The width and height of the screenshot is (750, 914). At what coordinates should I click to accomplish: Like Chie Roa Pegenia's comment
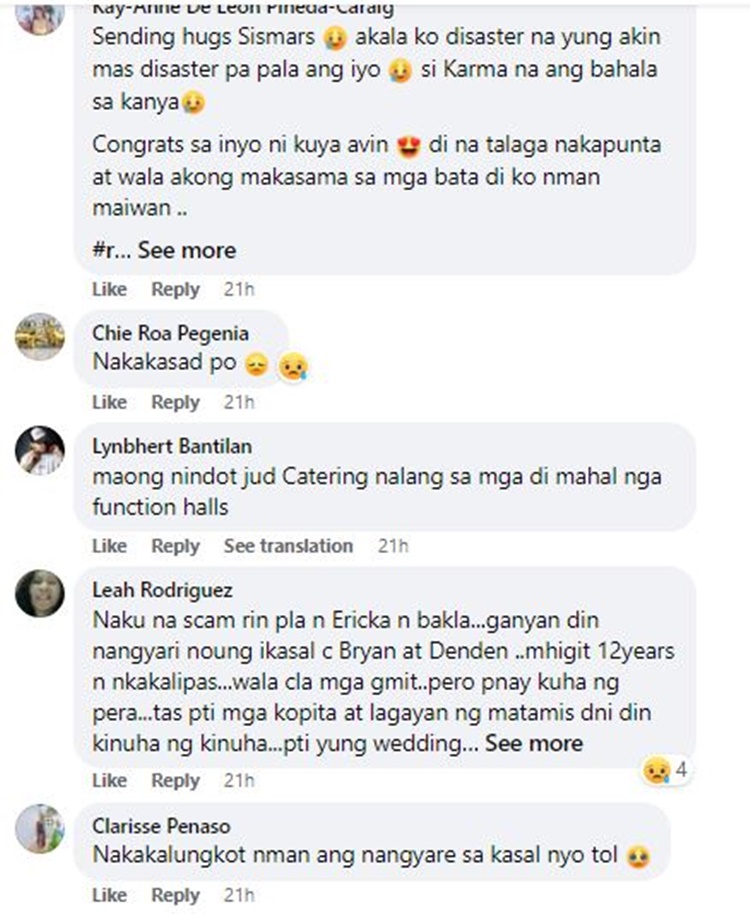[109, 402]
